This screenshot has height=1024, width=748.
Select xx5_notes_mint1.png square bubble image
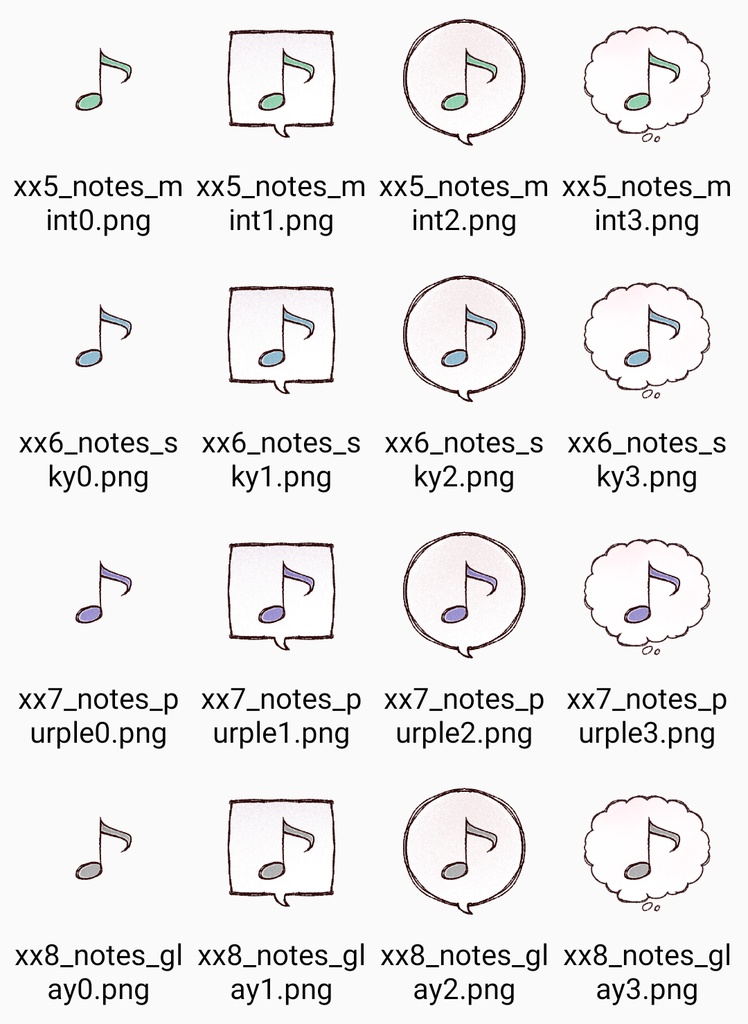[281, 82]
